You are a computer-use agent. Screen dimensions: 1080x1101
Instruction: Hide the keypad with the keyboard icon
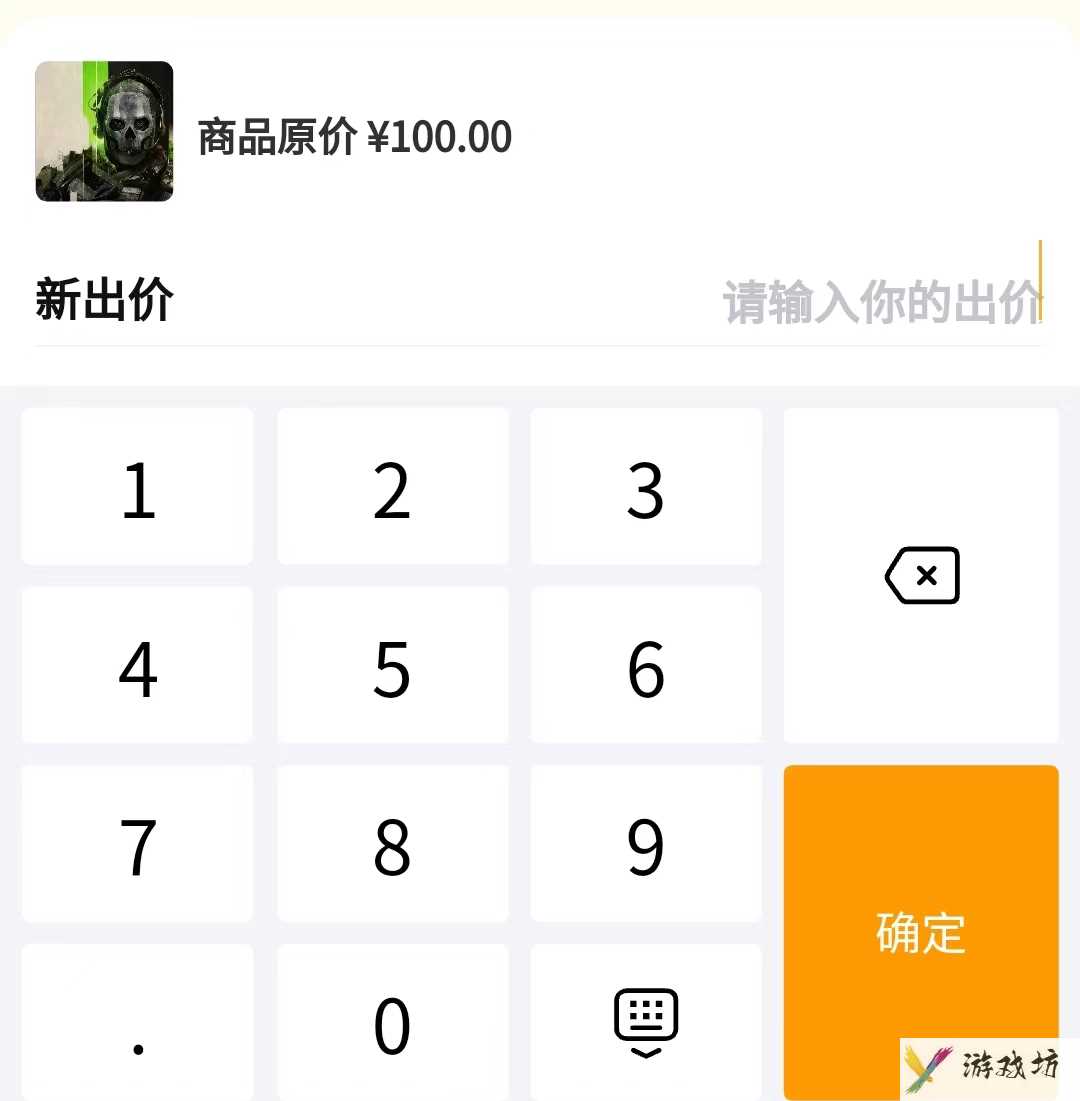point(646,1022)
